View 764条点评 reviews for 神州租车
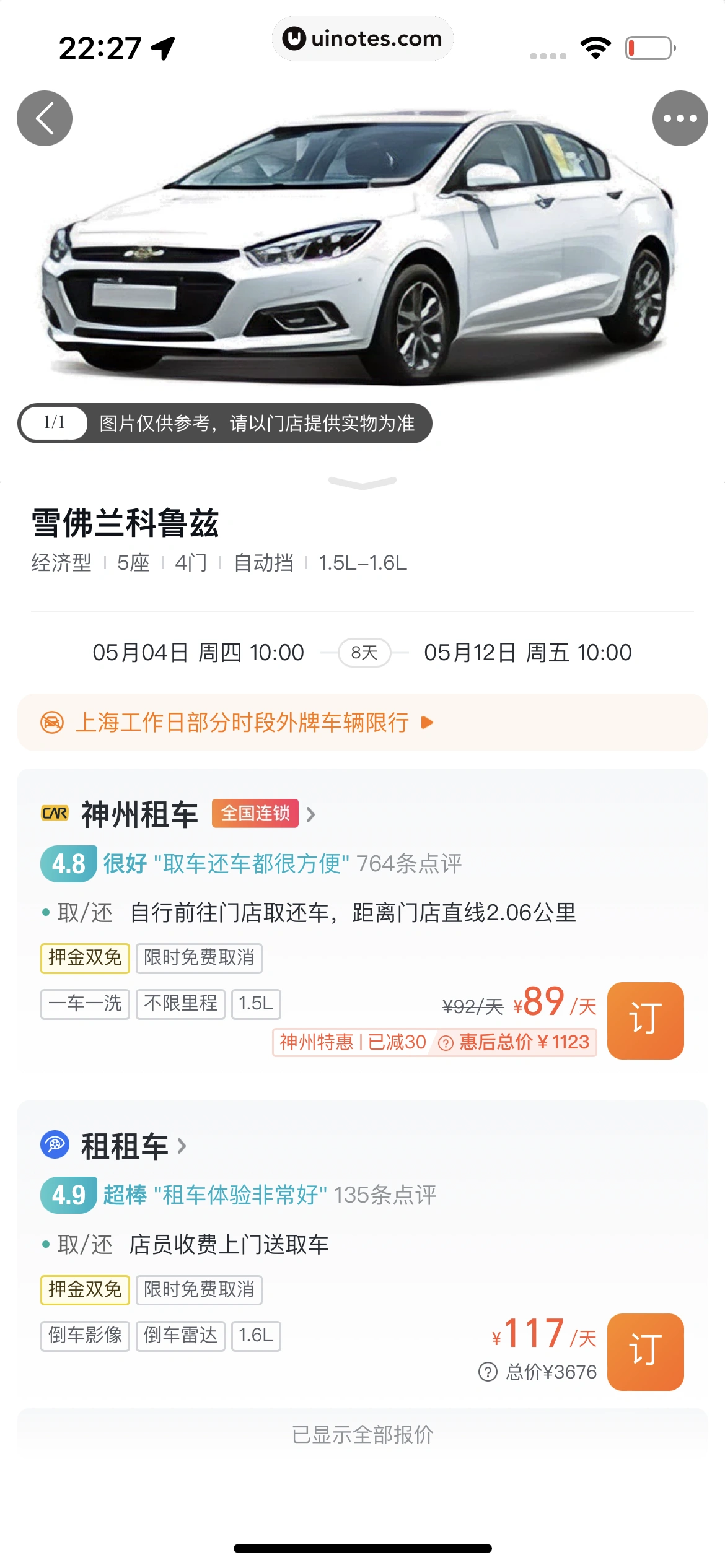This screenshot has width=725, height=1568. 409,863
